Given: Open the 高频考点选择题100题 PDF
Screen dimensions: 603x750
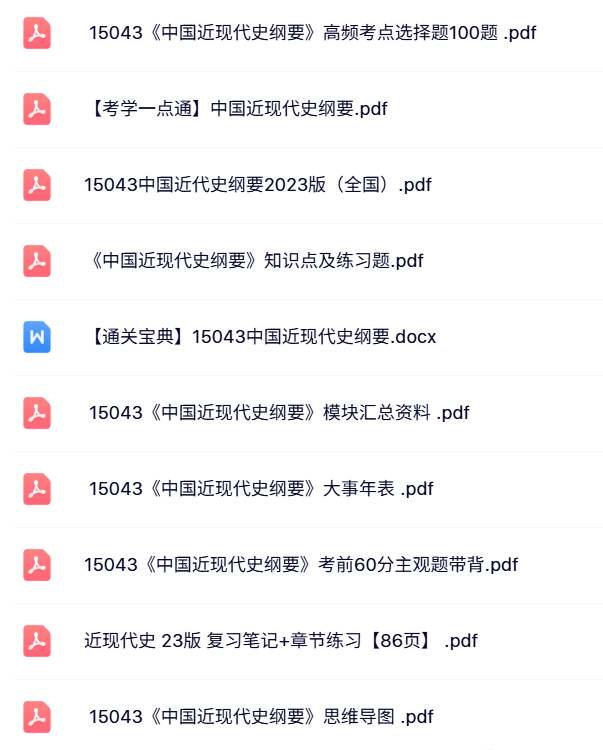Looking at the screenshot, I should pyautogui.click(x=312, y=33).
